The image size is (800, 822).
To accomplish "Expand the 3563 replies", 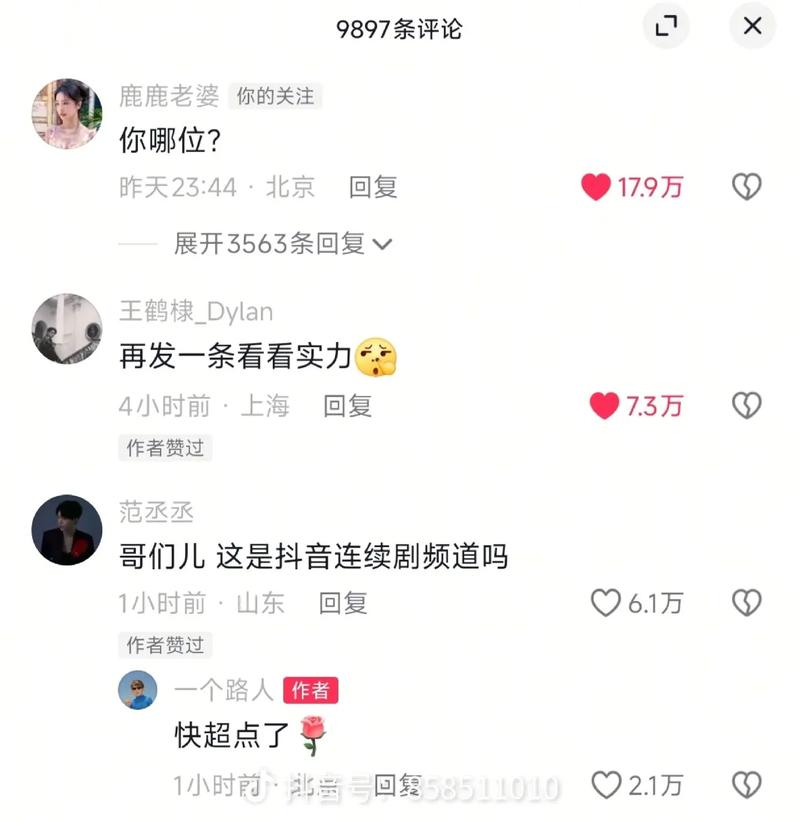I will point(283,244).
